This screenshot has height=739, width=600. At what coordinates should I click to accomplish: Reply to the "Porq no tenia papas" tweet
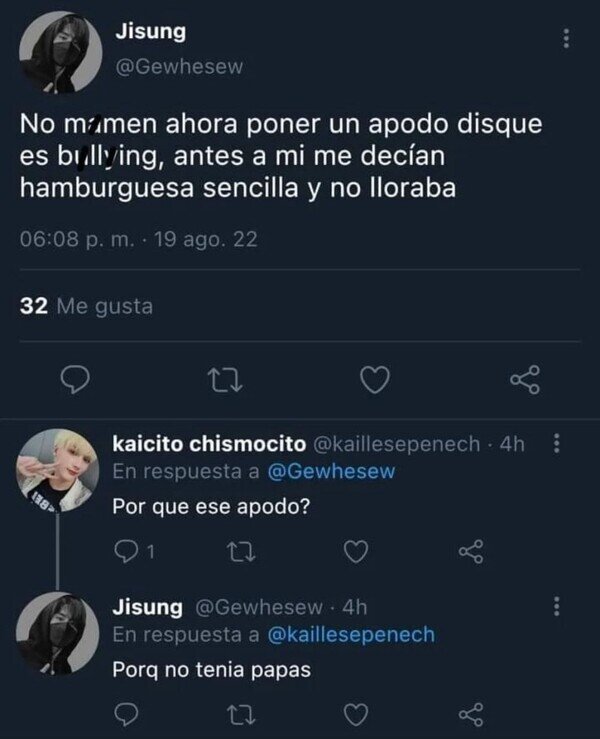[x=126, y=715]
